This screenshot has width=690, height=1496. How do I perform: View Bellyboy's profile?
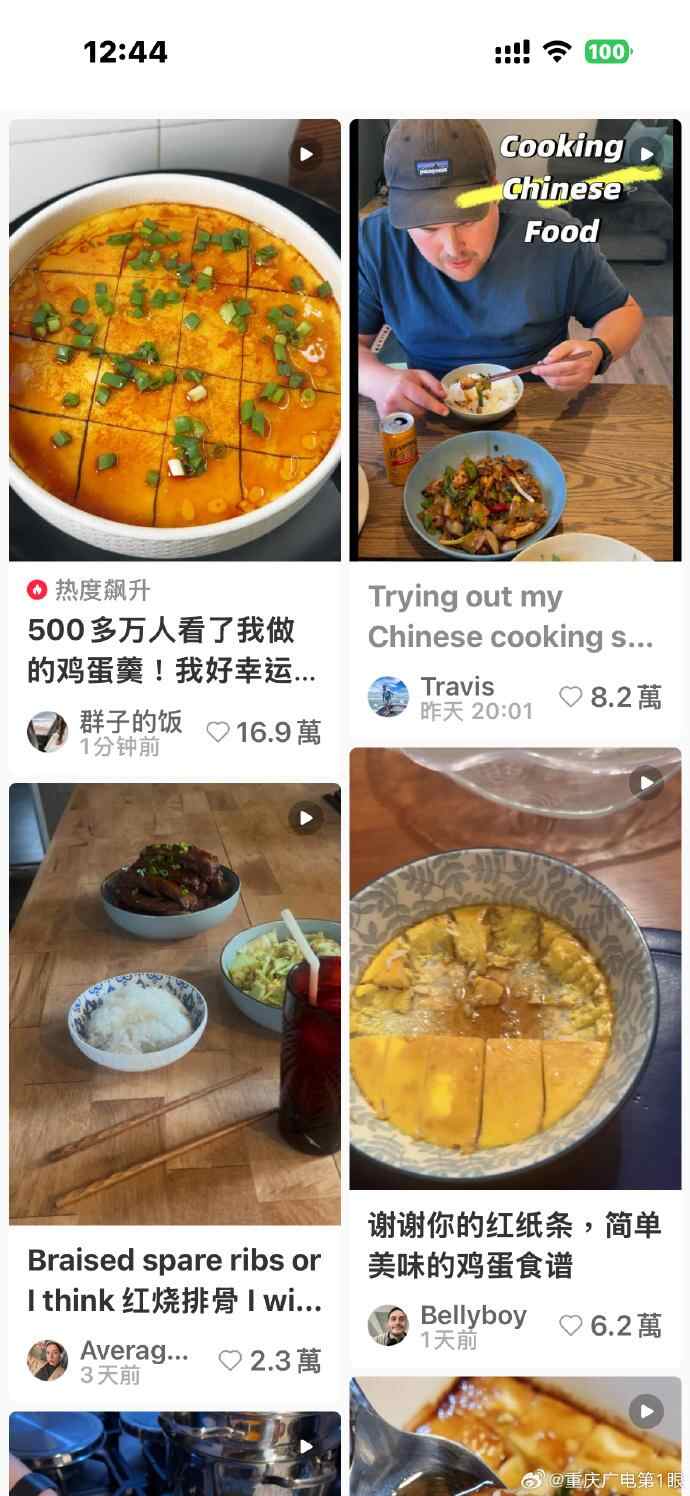(x=388, y=1325)
